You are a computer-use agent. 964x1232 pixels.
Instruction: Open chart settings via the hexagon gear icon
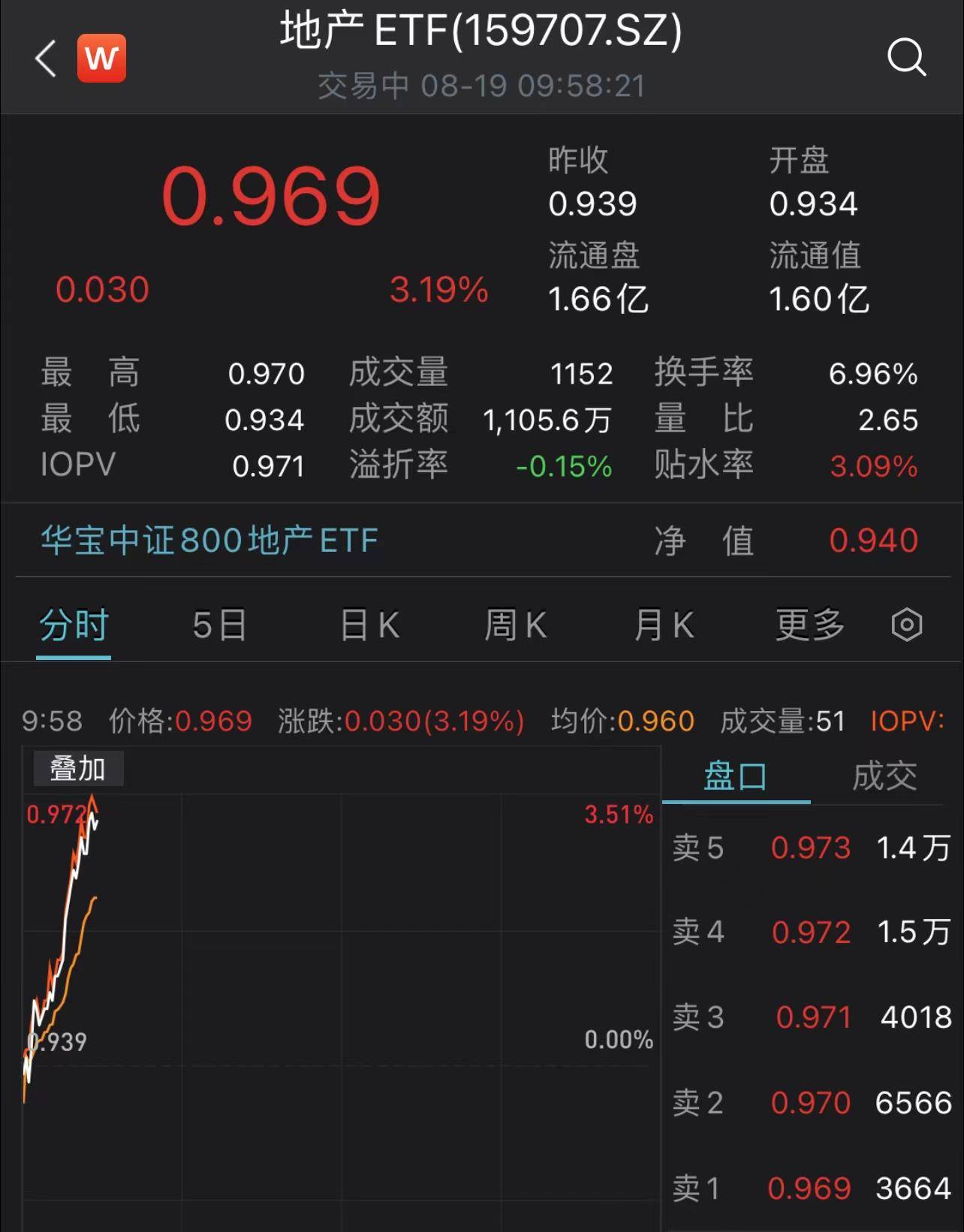point(908,625)
